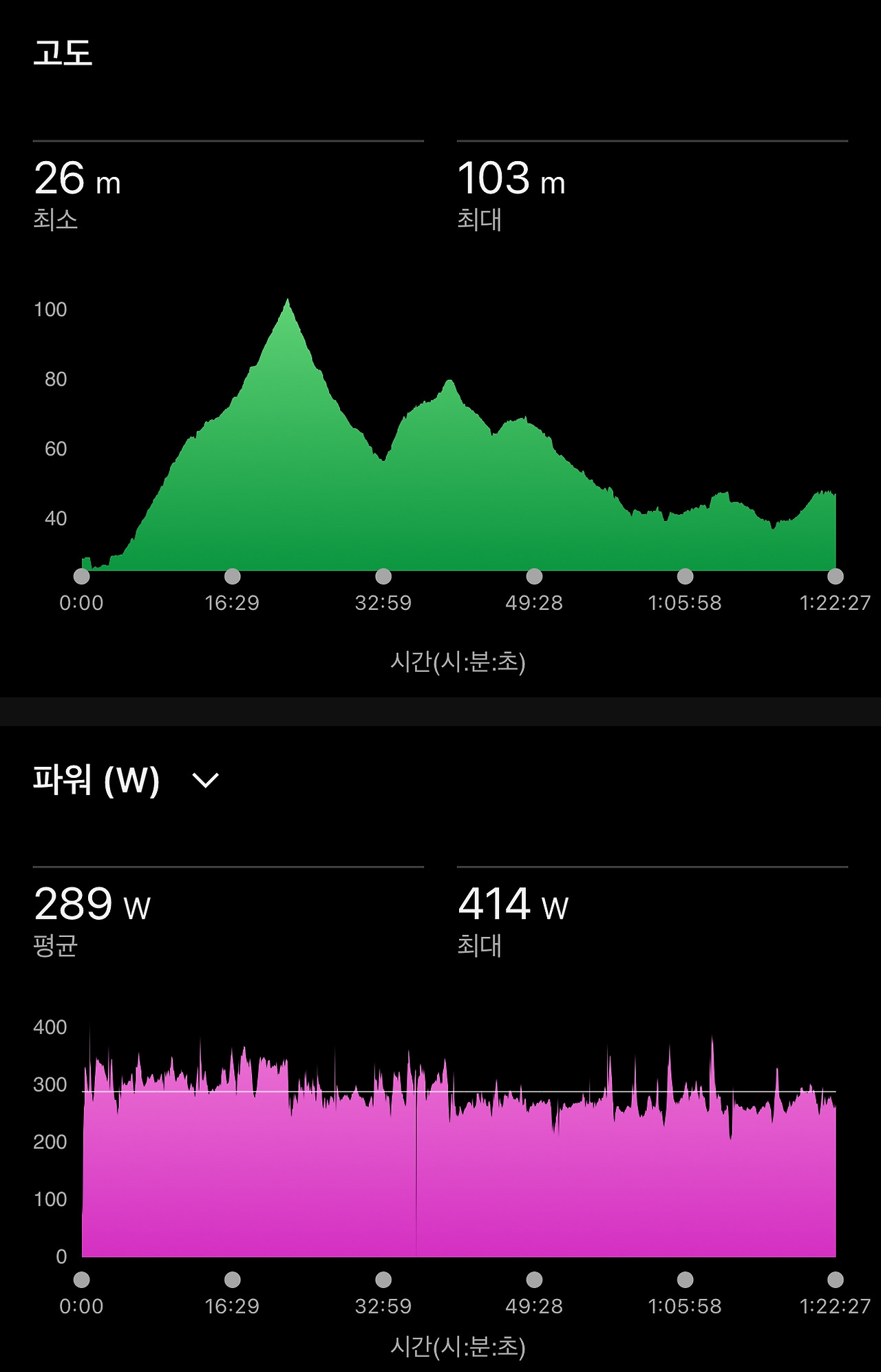Expand the 파워 (W) metric dropdown

(205, 781)
